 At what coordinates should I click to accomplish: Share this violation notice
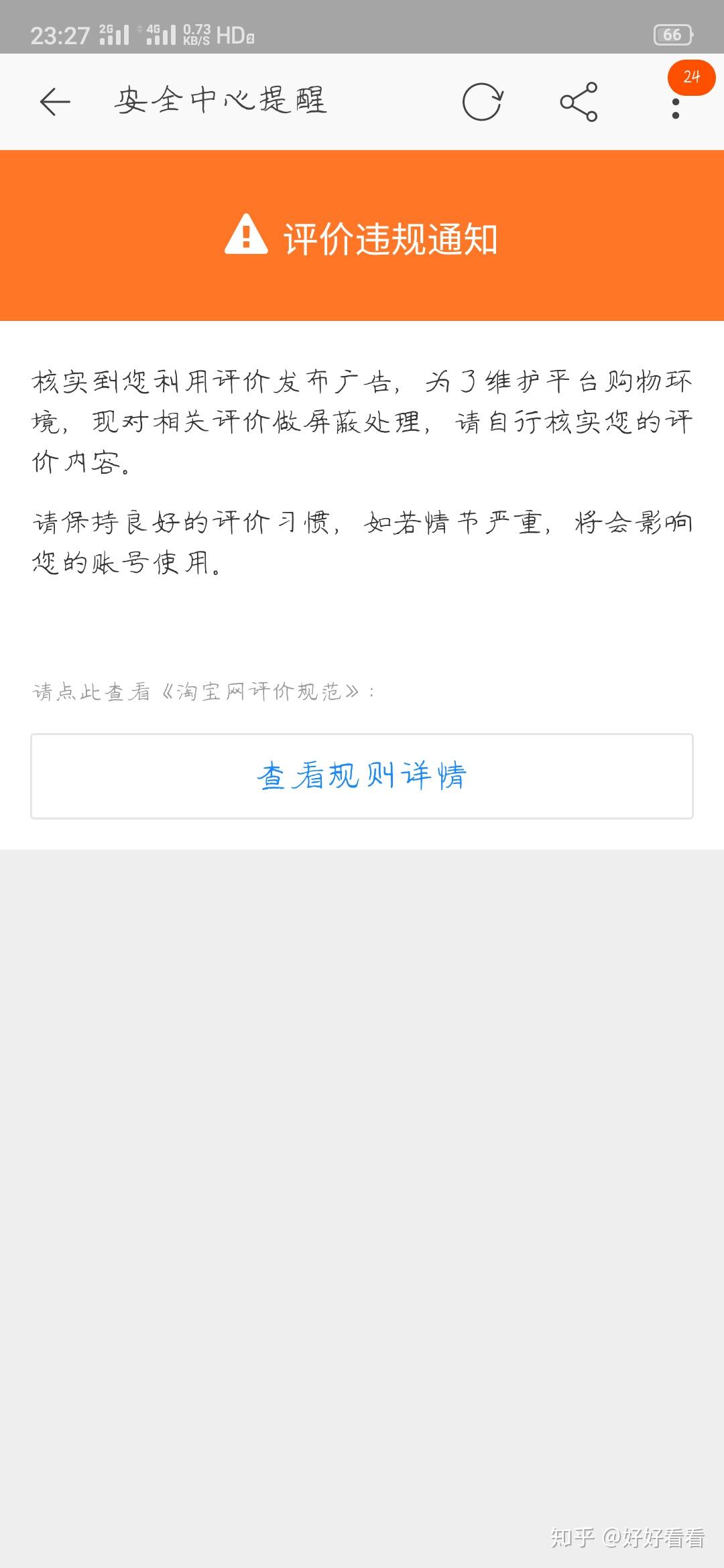pos(579,102)
